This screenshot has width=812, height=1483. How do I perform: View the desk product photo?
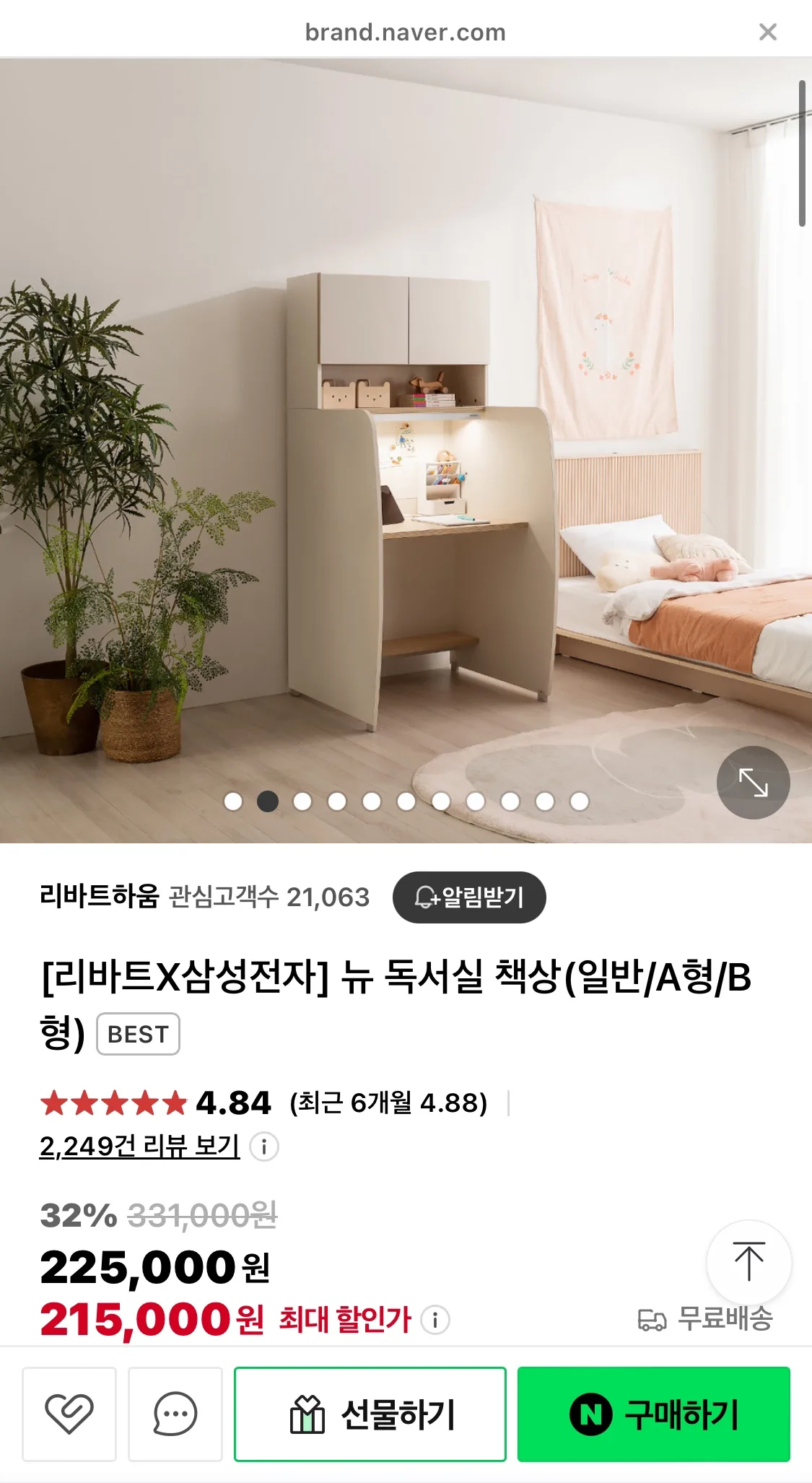click(x=404, y=469)
